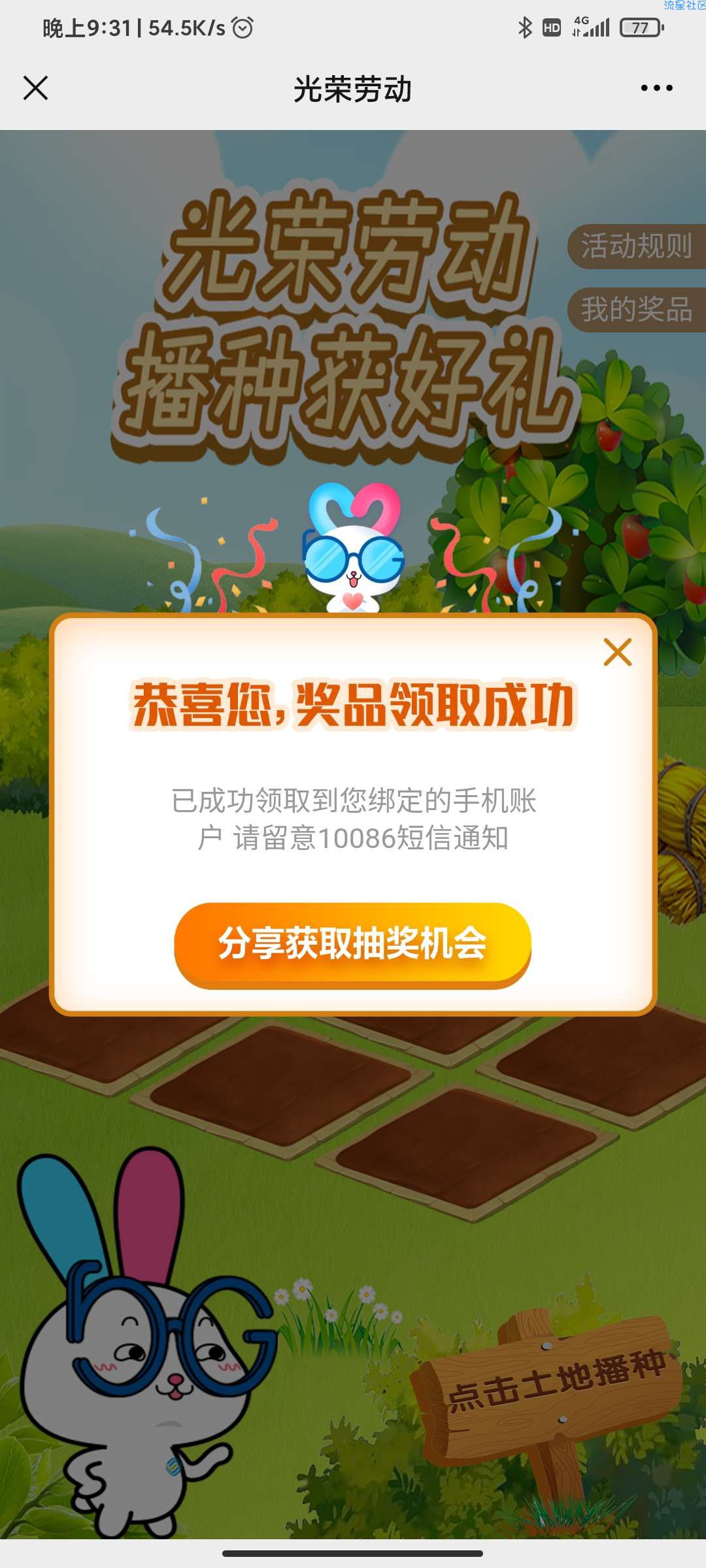Dismiss the prize success popup

coord(617,652)
